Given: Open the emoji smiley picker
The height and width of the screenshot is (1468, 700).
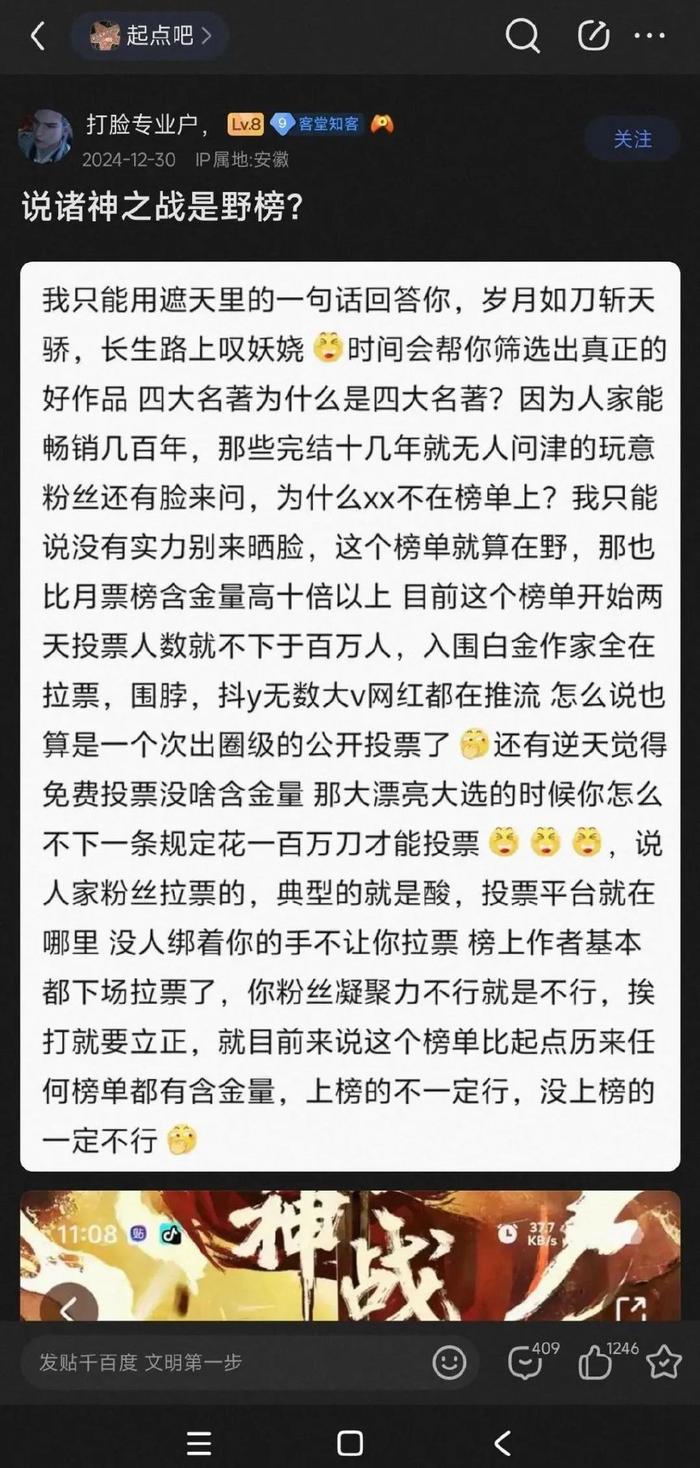Looking at the screenshot, I should (x=449, y=1362).
